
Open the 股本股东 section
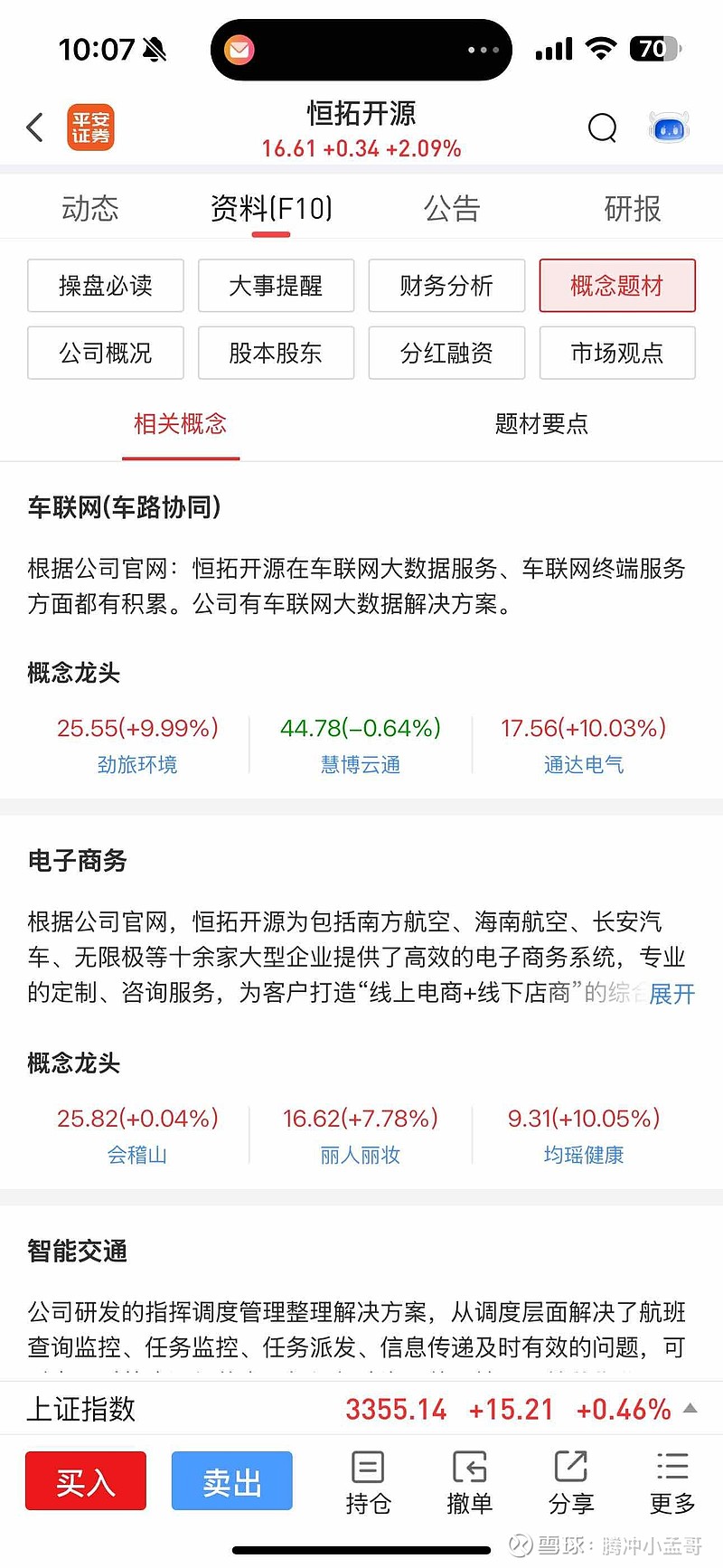(x=276, y=353)
